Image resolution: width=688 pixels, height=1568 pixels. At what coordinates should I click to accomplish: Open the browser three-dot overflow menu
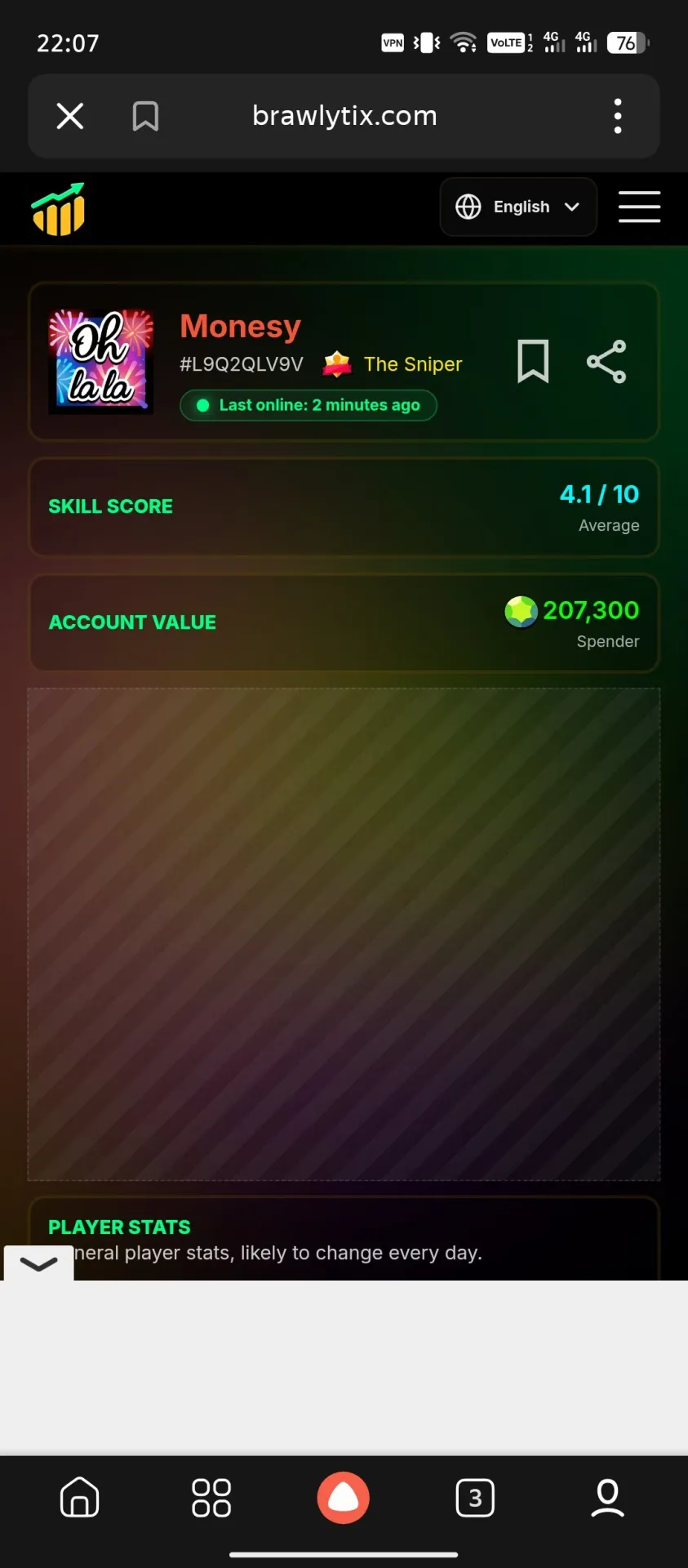[x=618, y=116]
